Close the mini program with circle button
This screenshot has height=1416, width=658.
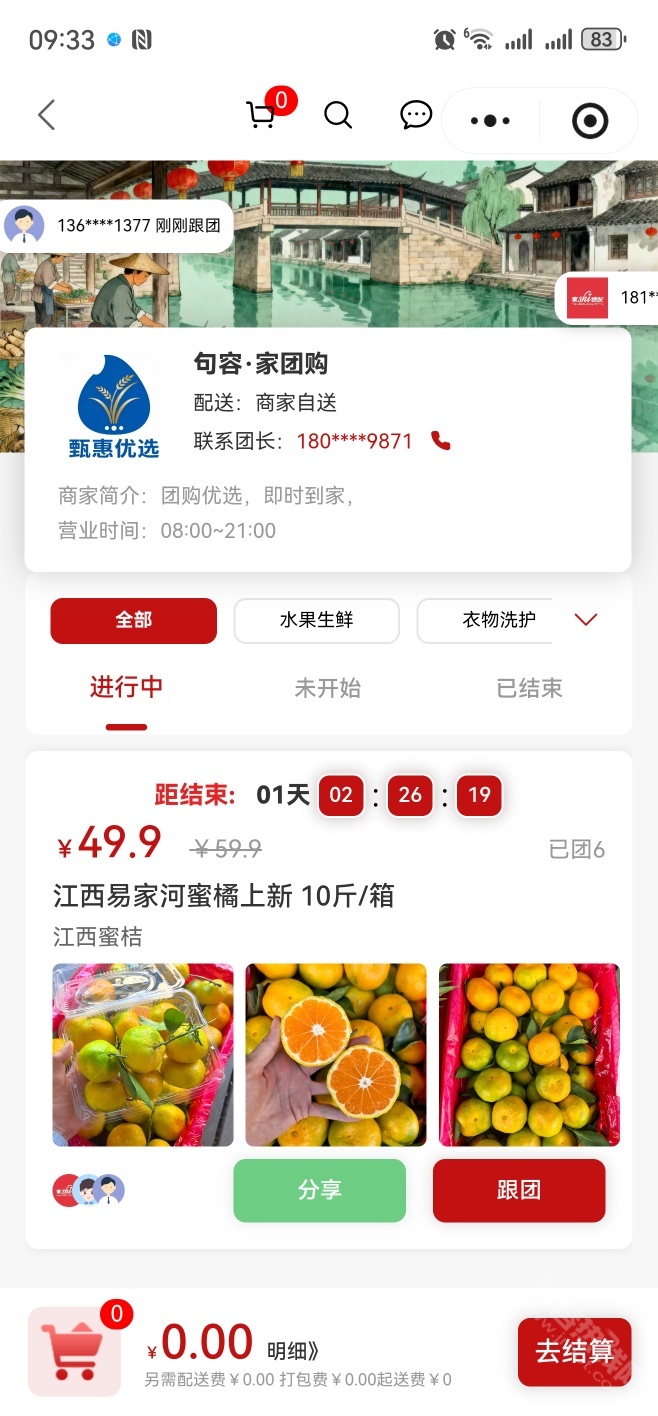589,121
